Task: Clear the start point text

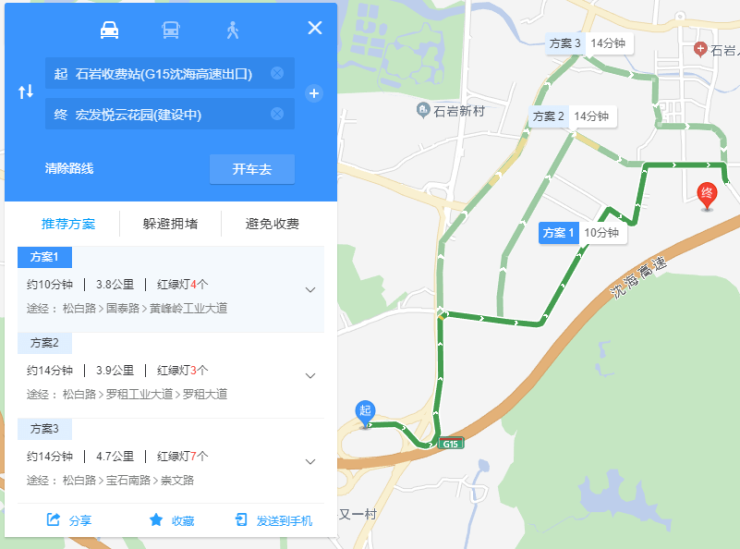Action: tap(277, 73)
